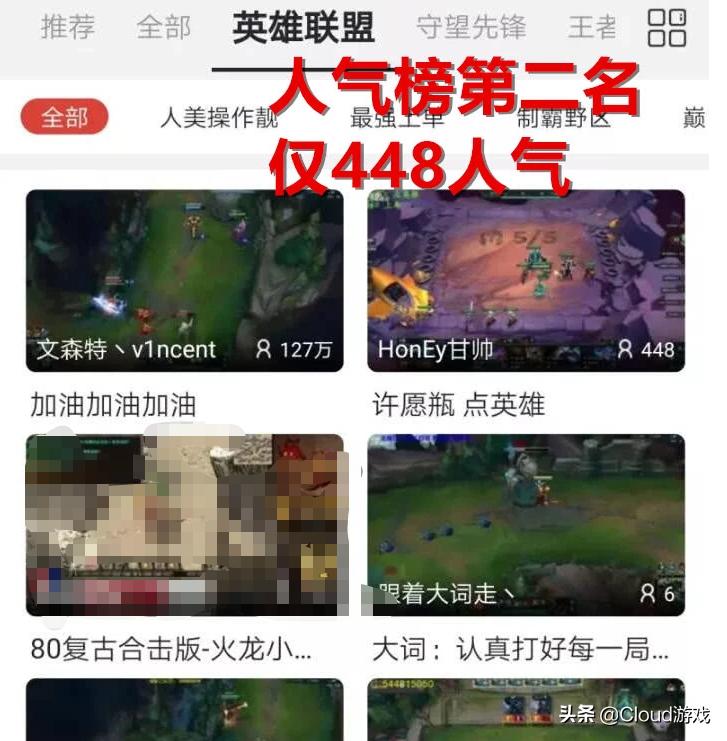727x741 pixels.
Task: Switch to the top 全部 category tab
Action: (x=164, y=27)
